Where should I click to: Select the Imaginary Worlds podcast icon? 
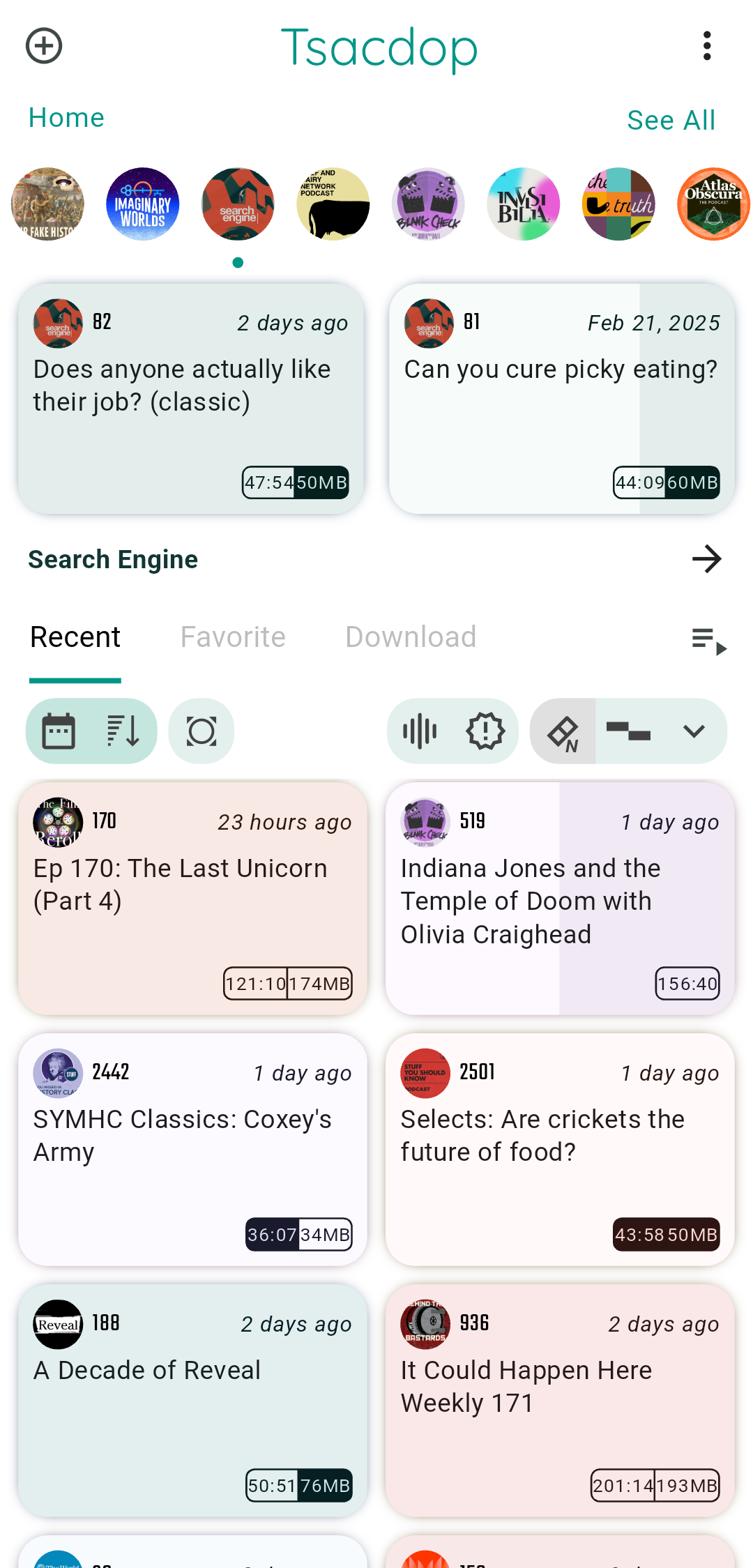143,204
